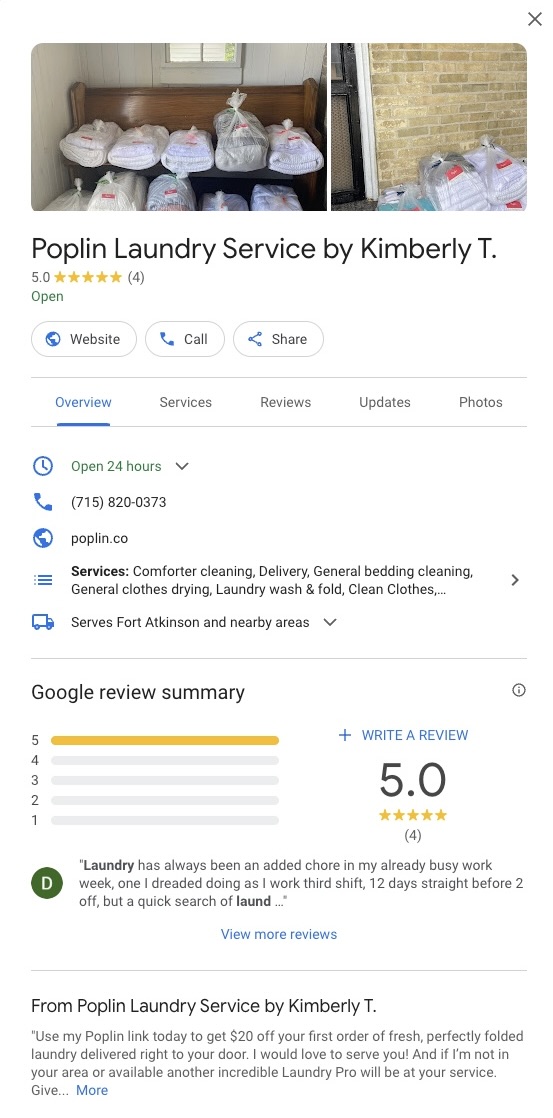Open the brick wall laundry photo

coord(429,127)
